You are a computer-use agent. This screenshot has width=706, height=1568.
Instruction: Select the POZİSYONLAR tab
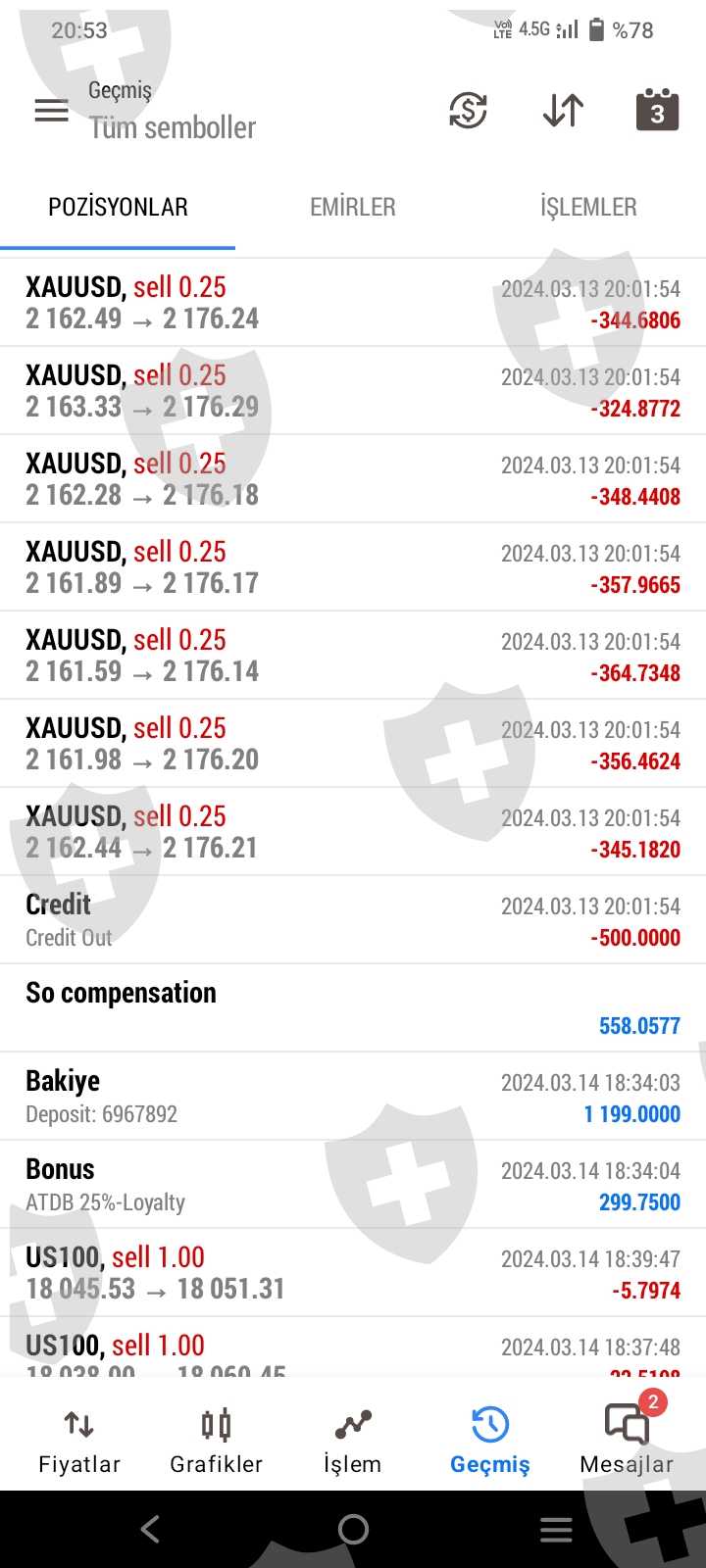118,207
